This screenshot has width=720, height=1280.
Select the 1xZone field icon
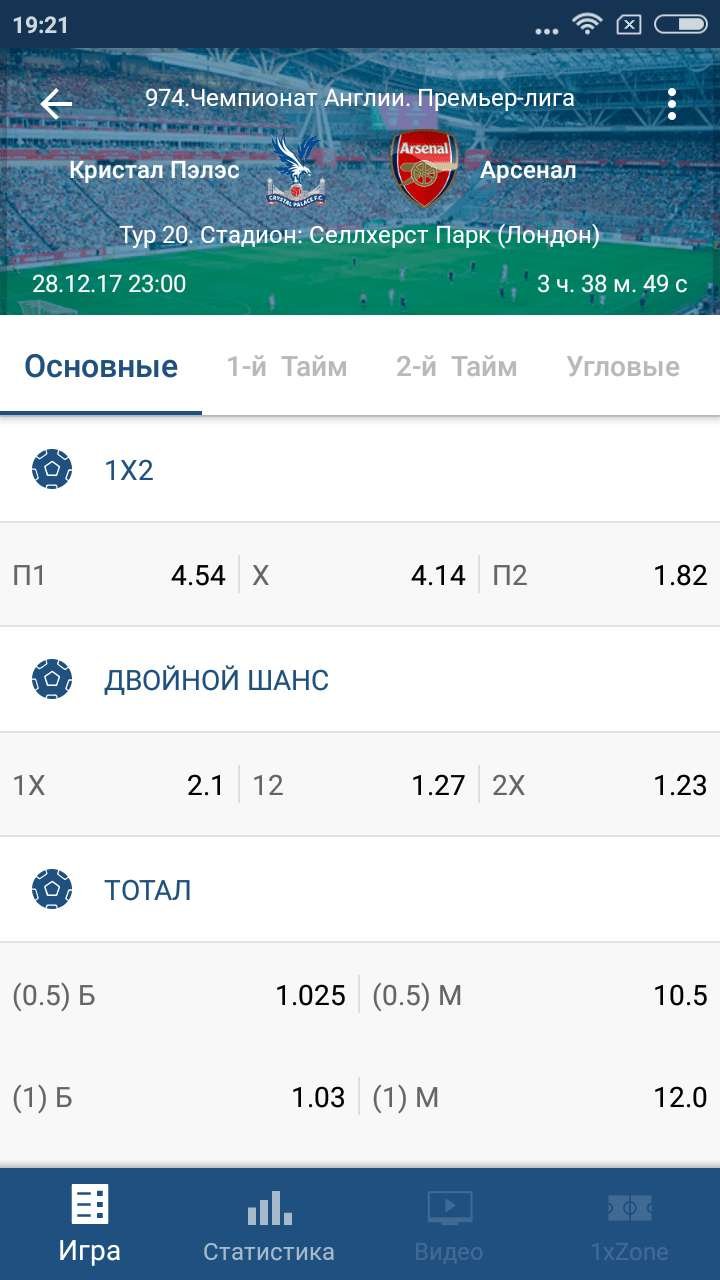coord(629,1205)
